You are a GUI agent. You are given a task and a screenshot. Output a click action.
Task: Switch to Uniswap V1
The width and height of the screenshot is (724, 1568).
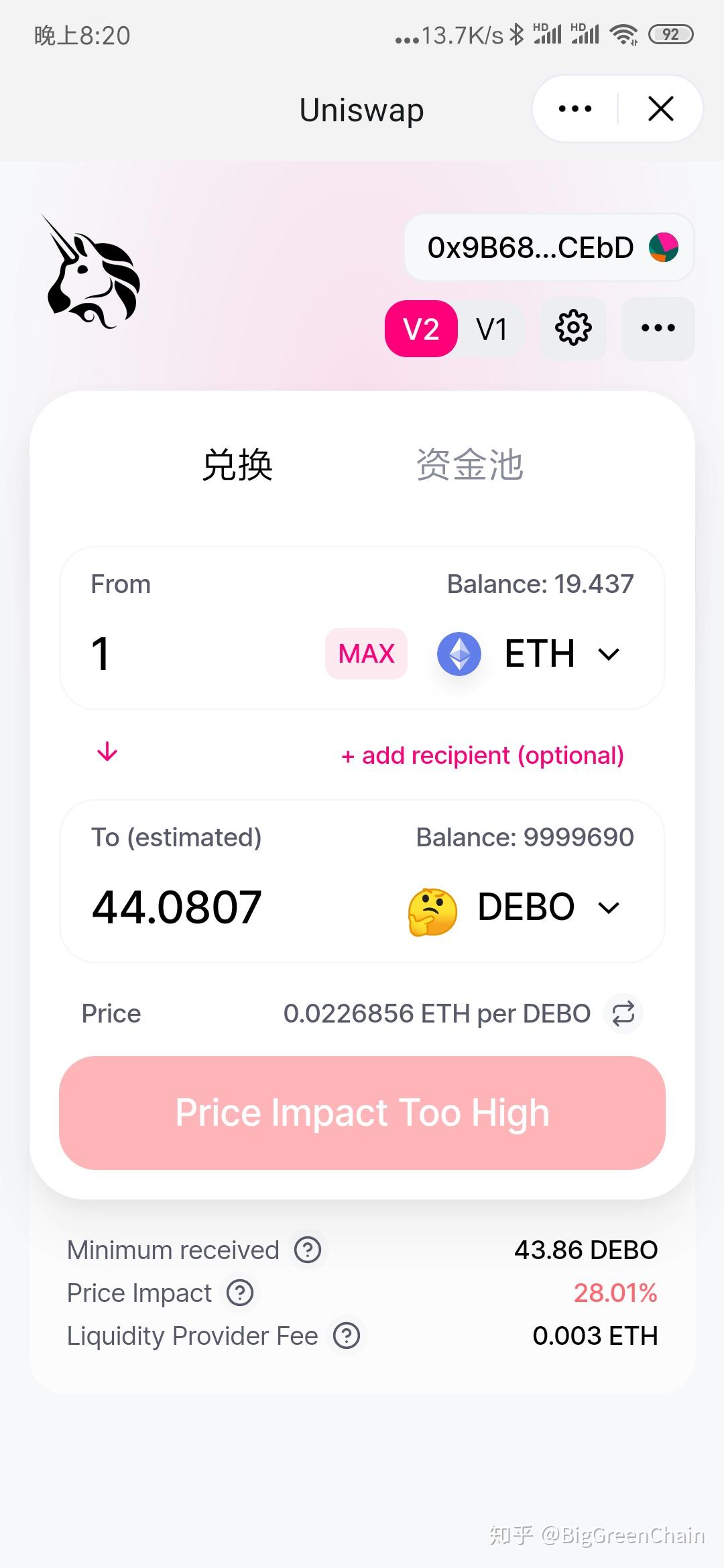493,328
